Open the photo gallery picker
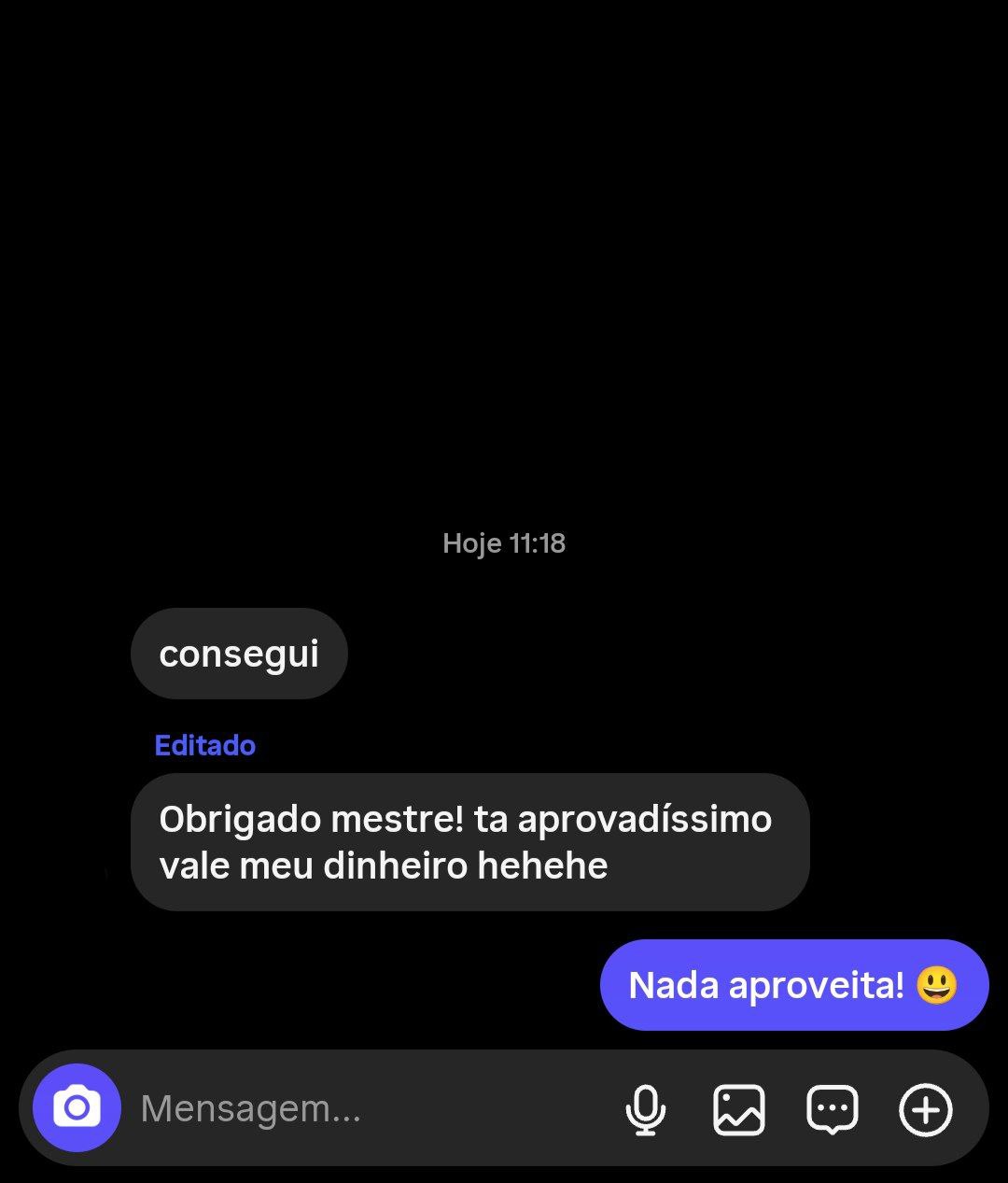Screen dimensions: 1008x1183 click(x=738, y=1109)
